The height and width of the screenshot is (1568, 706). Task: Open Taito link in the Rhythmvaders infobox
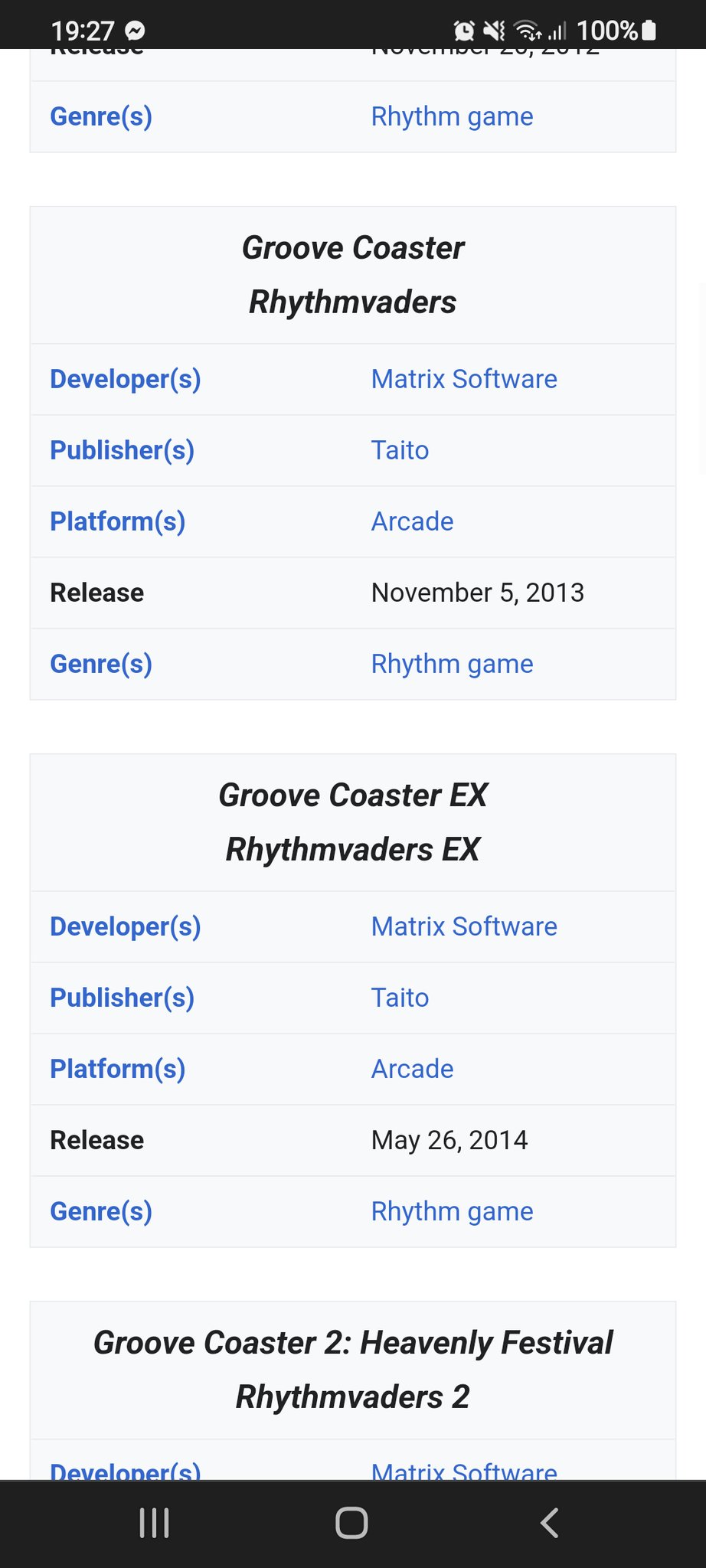[x=400, y=450]
